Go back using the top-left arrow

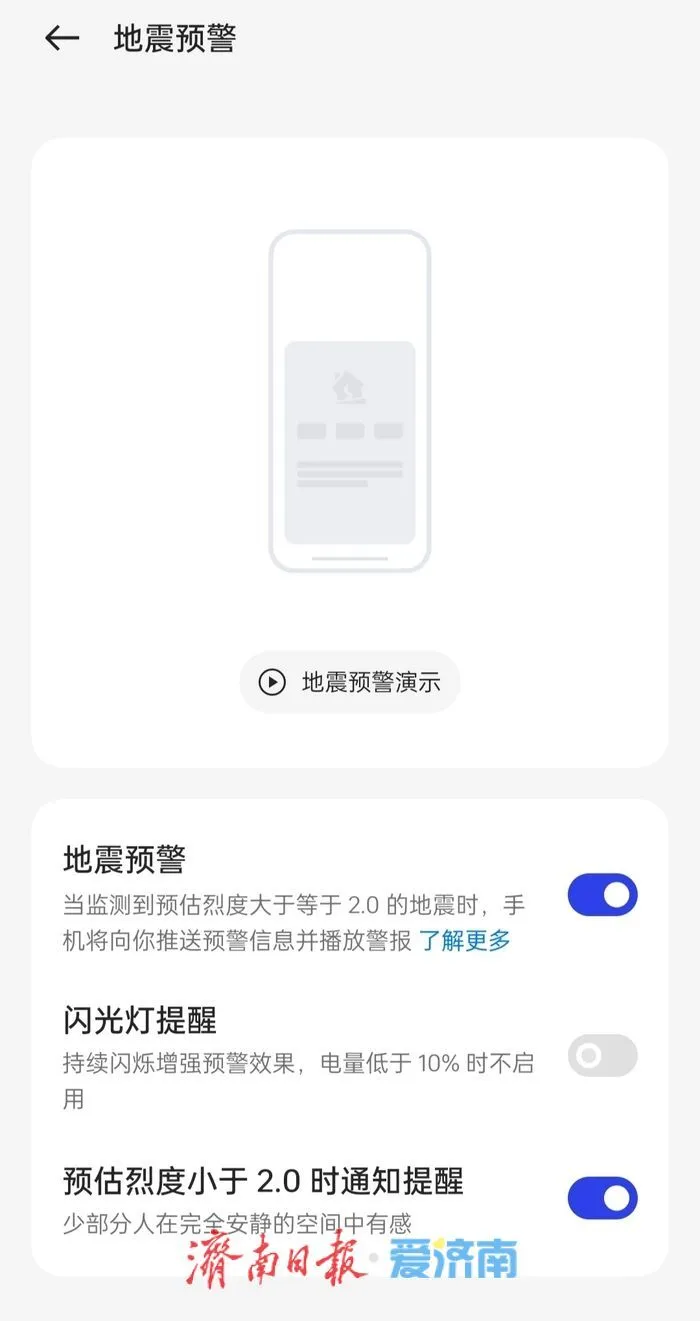[62, 39]
